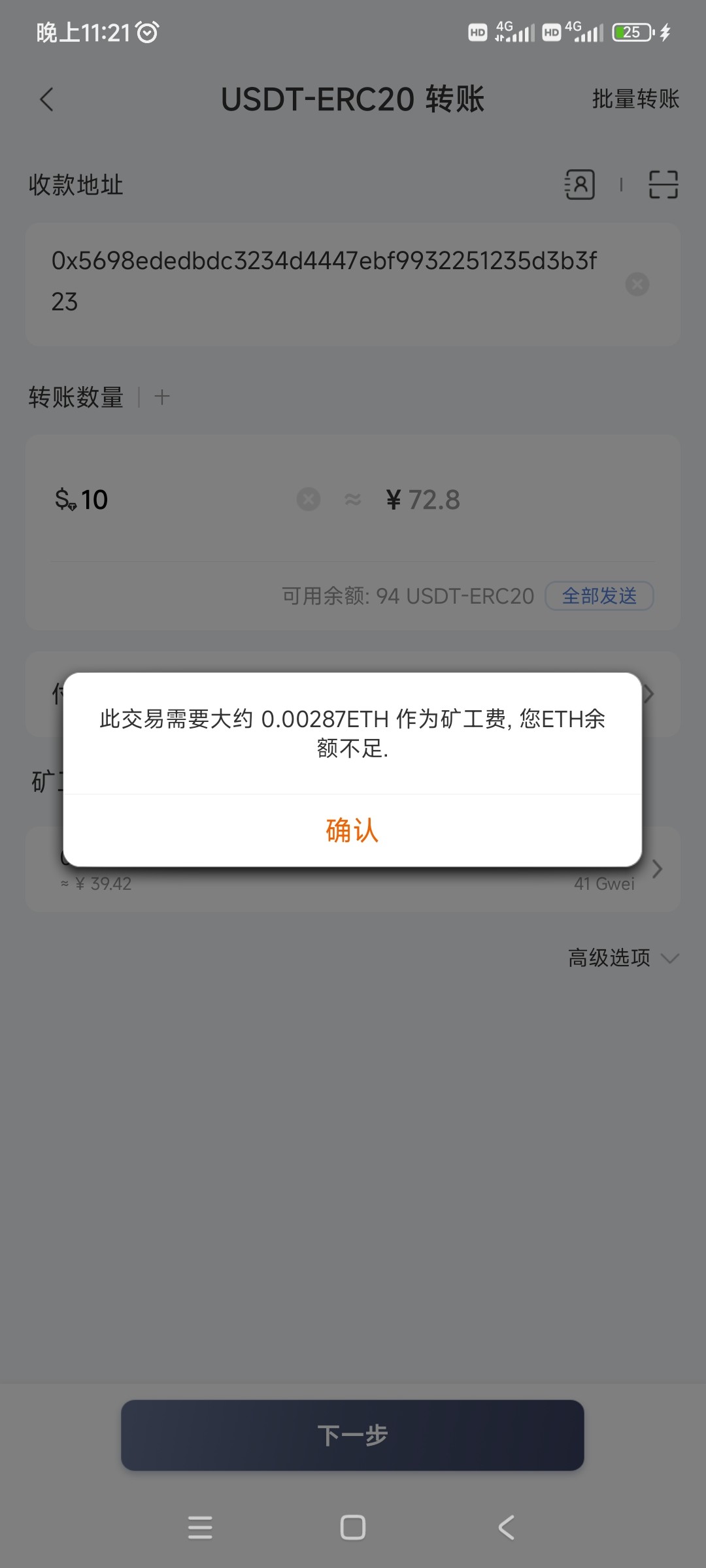
Task: Tap 下一步 to proceed
Action: tap(352, 1435)
